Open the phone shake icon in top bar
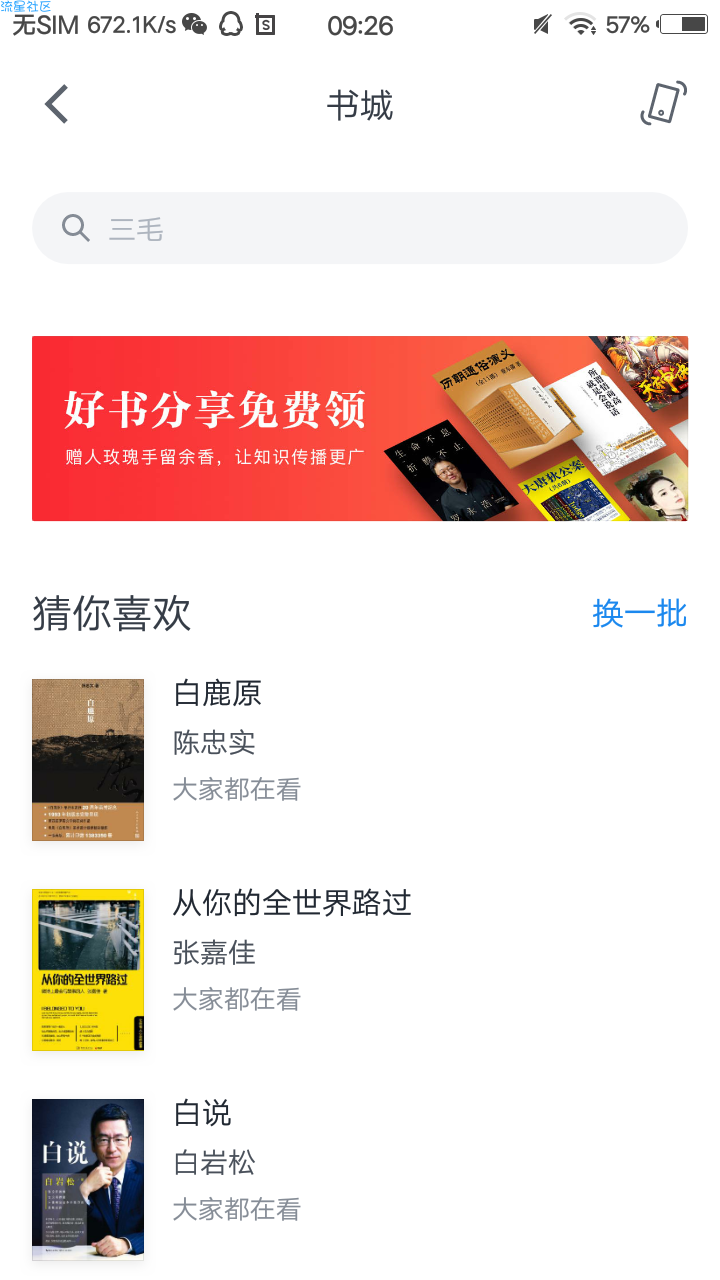 coord(664,104)
